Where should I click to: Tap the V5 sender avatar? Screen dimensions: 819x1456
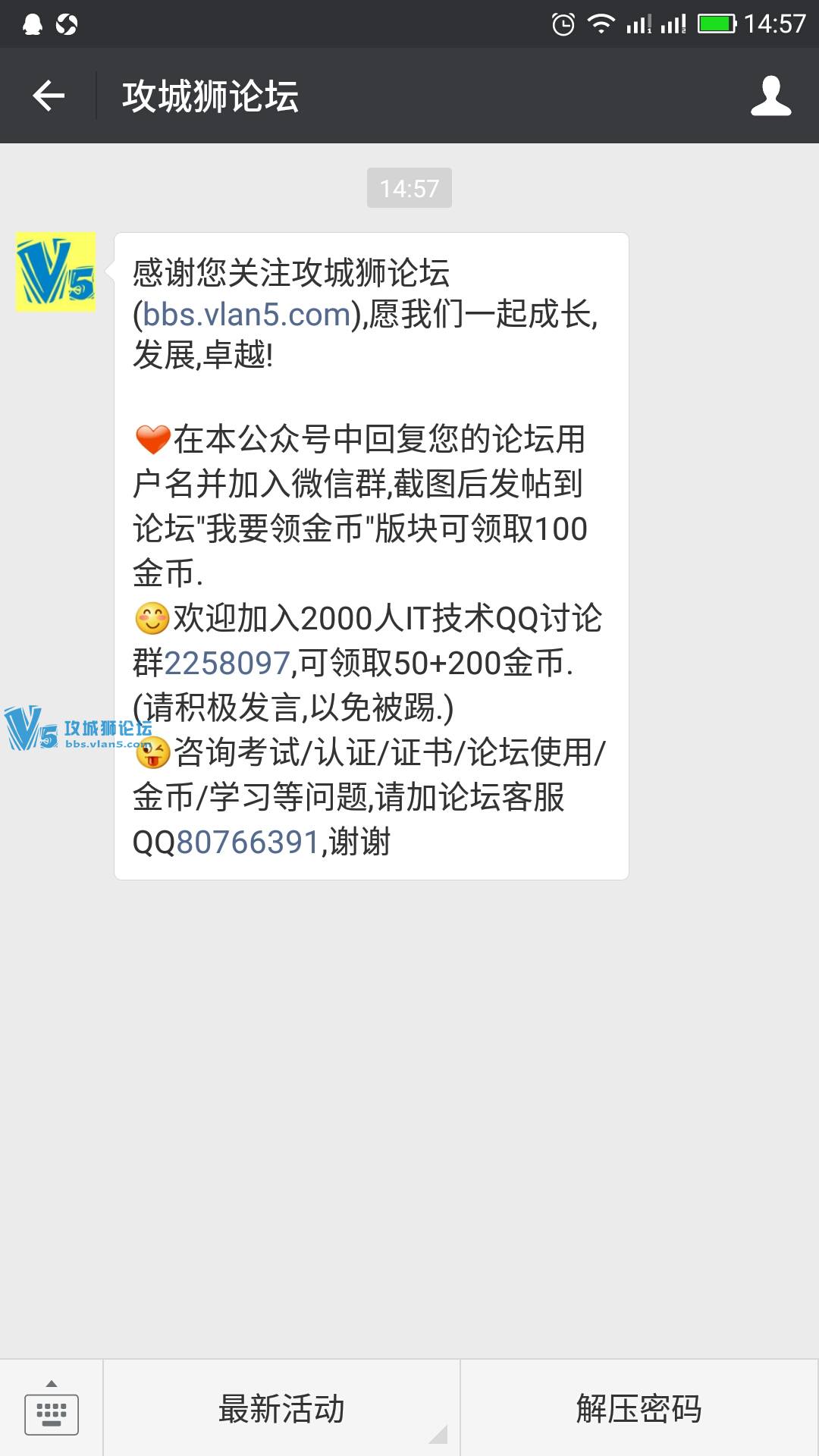pos(56,272)
